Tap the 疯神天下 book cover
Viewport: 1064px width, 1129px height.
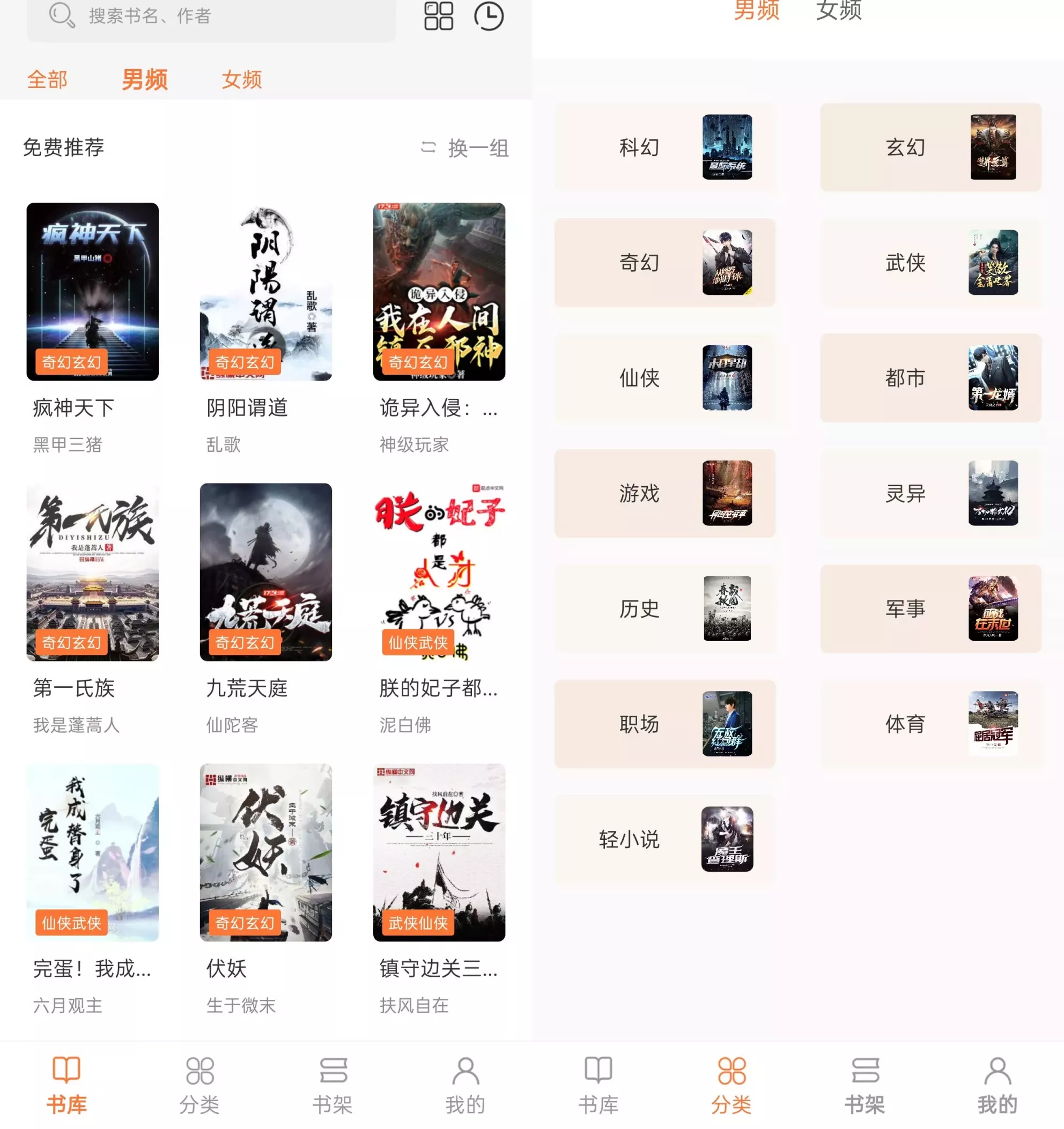point(93,291)
